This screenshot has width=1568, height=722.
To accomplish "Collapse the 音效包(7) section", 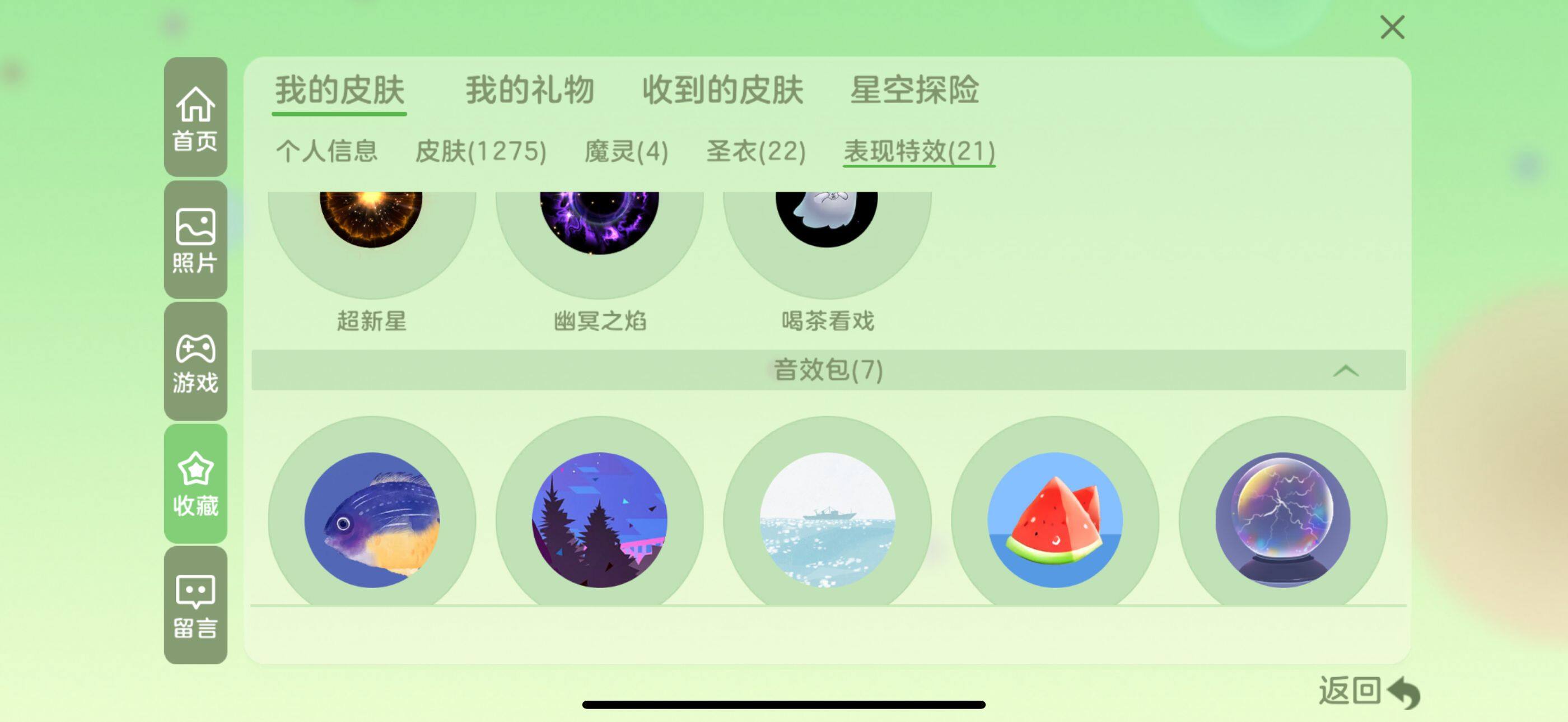I will click(1345, 370).
